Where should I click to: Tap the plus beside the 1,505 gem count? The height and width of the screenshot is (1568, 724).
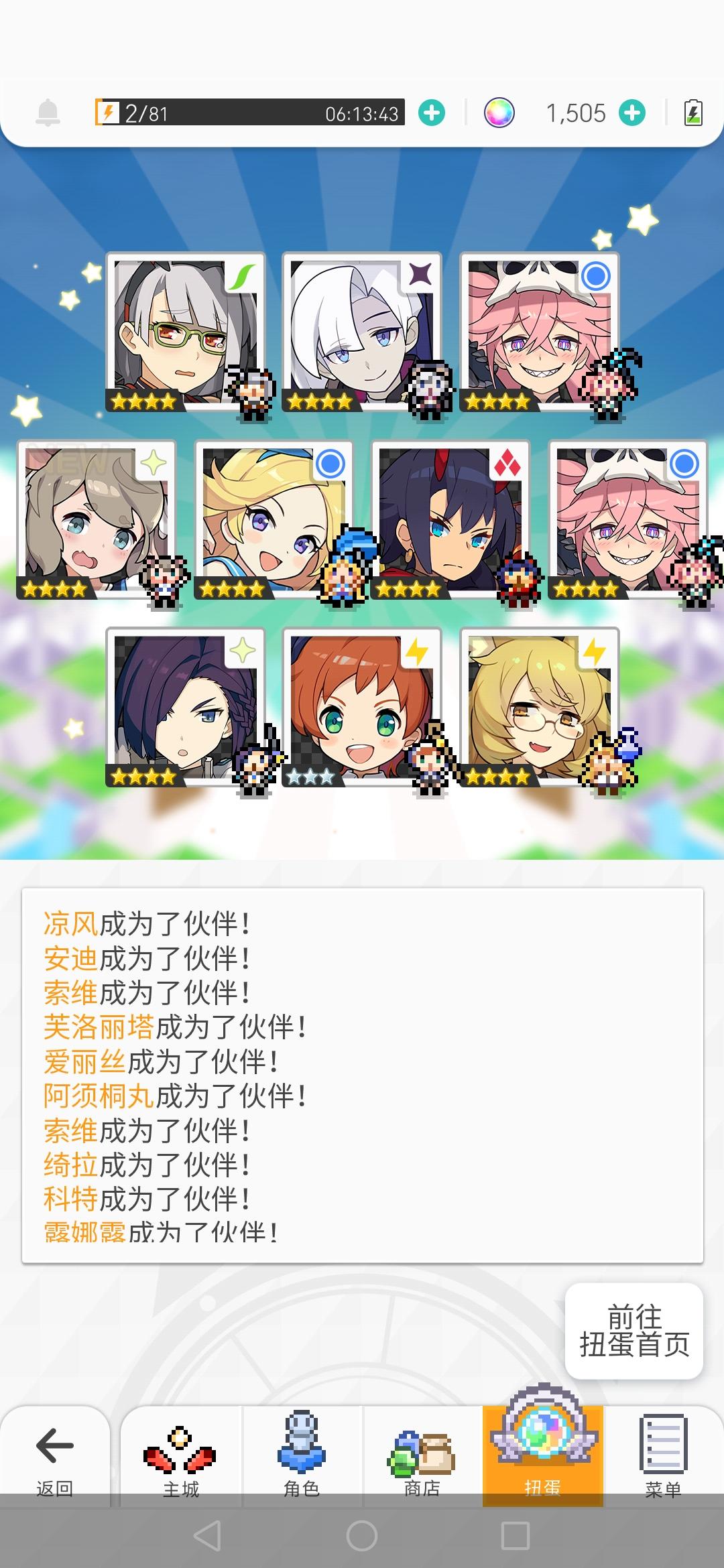[631, 114]
